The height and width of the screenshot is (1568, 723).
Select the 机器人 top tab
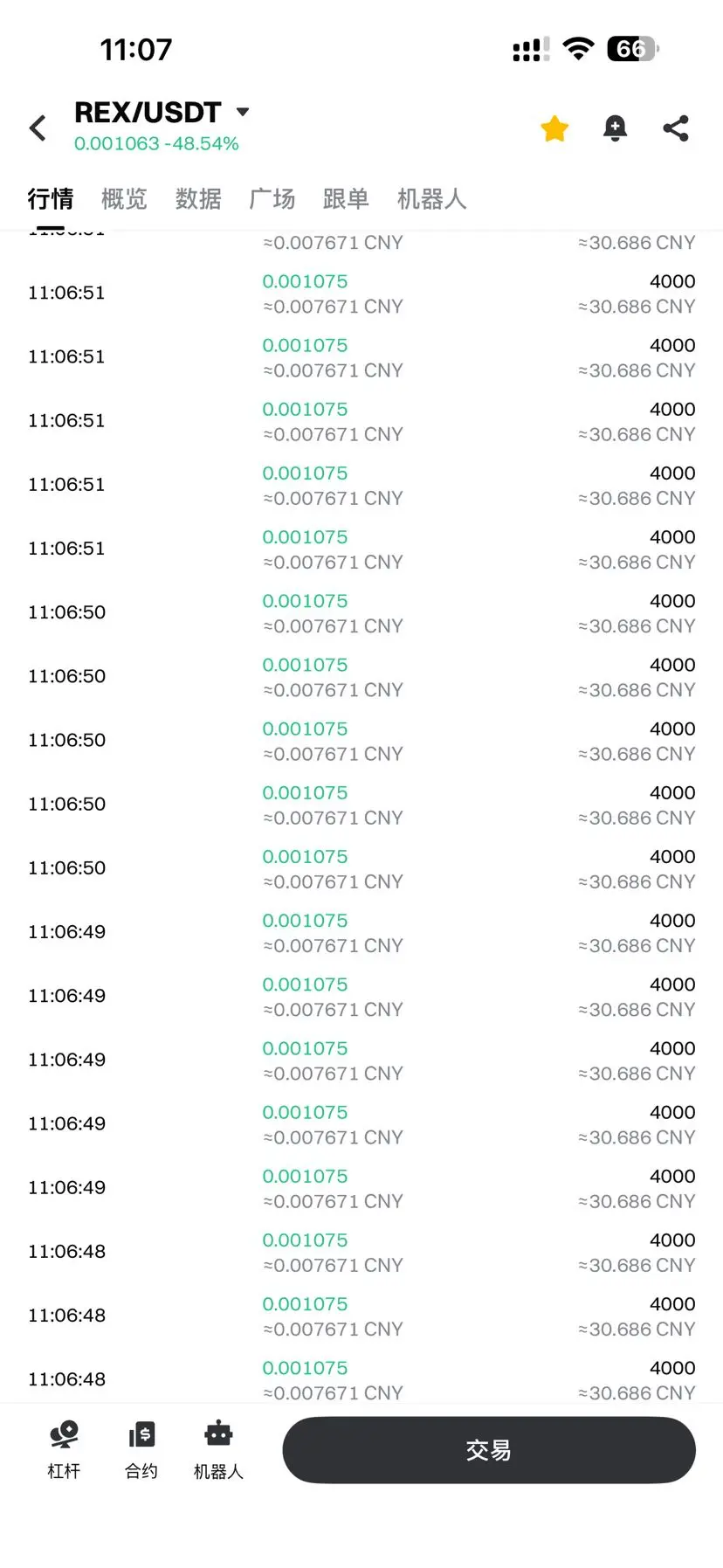(x=431, y=199)
